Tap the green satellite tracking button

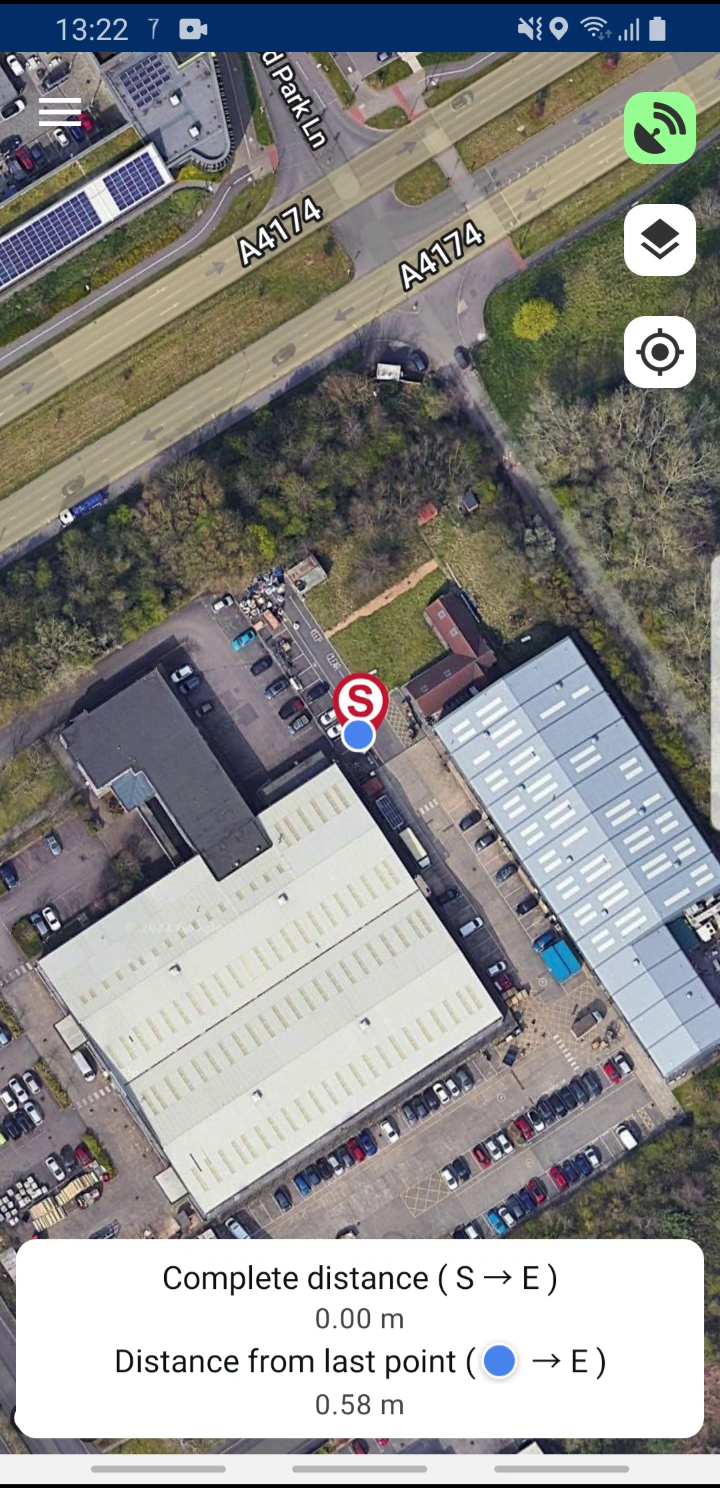pyautogui.click(x=660, y=128)
